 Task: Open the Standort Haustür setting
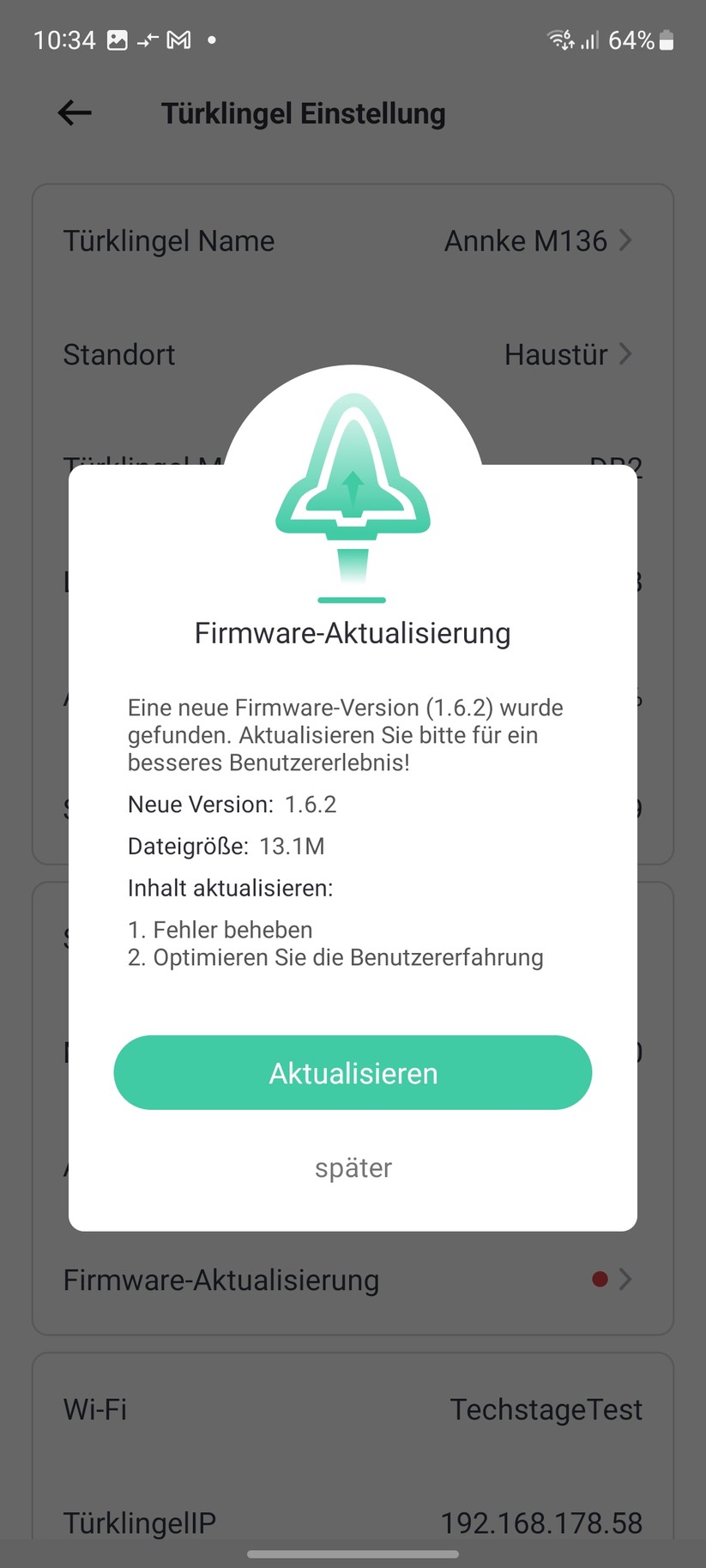pyautogui.click(x=353, y=354)
